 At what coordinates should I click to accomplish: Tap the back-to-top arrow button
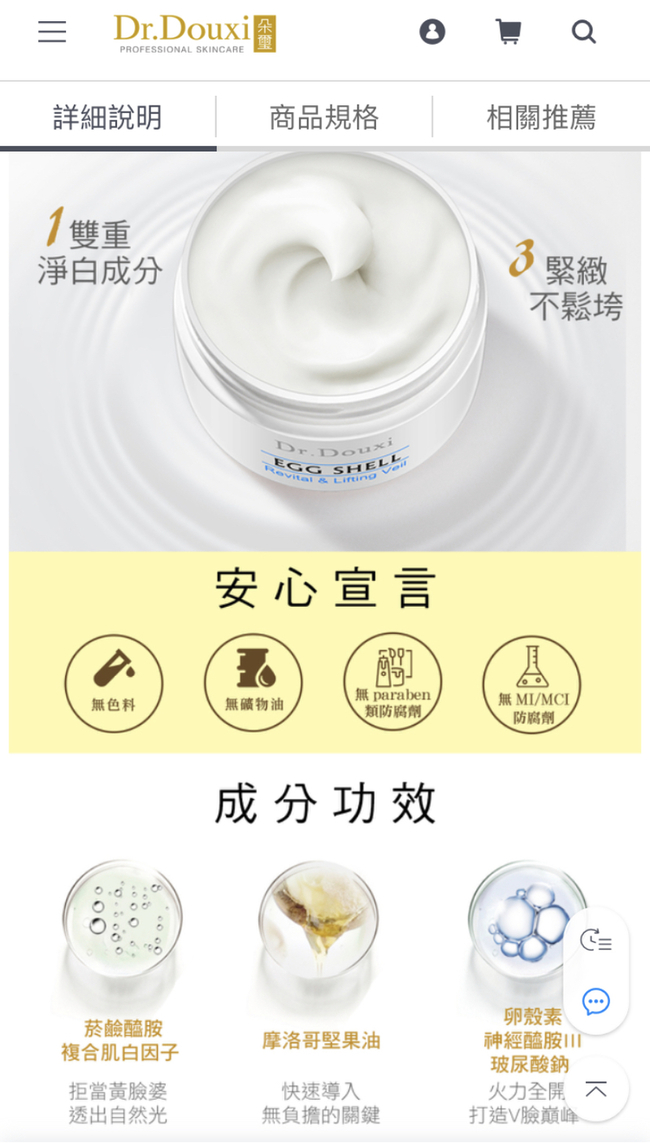596,1089
